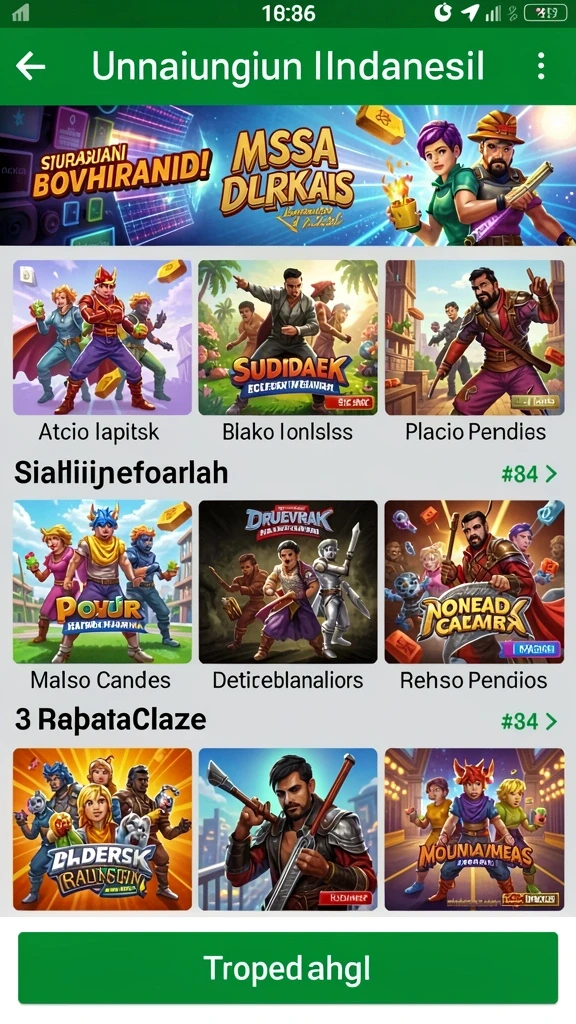
Task: Open the three-dot overflow menu
Action: pos(541,66)
